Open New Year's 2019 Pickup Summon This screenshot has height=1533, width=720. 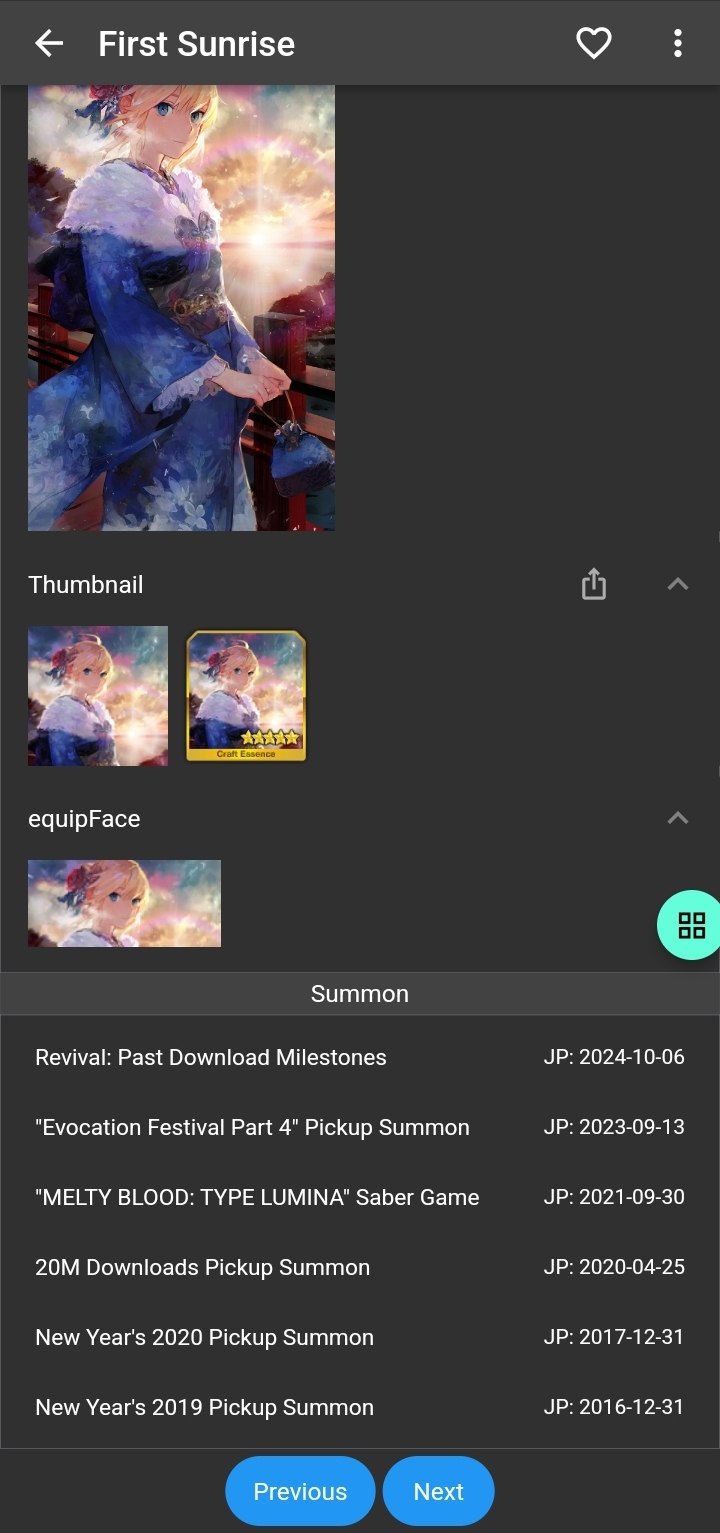click(x=204, y=1407)
